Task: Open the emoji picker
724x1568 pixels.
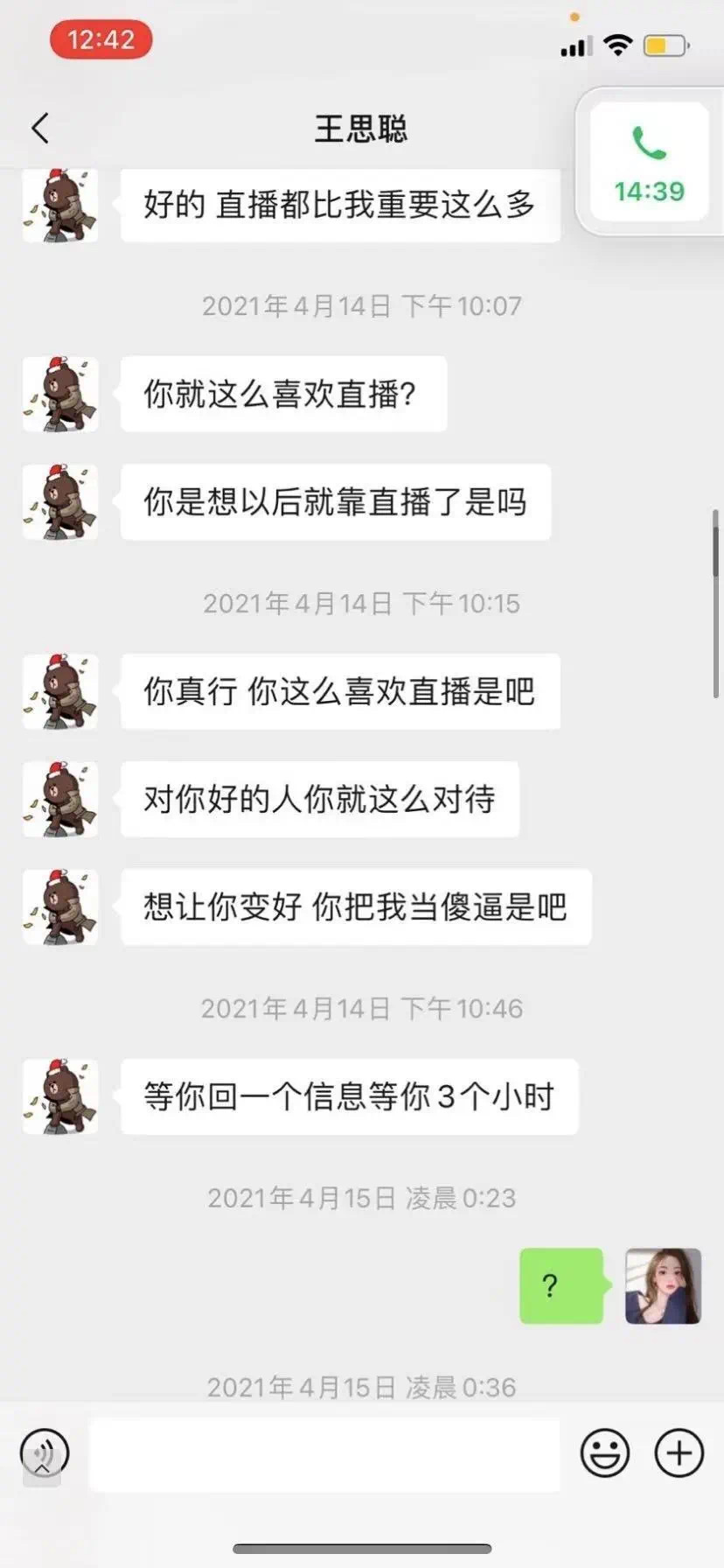Action: click(x=605, y=1453)
